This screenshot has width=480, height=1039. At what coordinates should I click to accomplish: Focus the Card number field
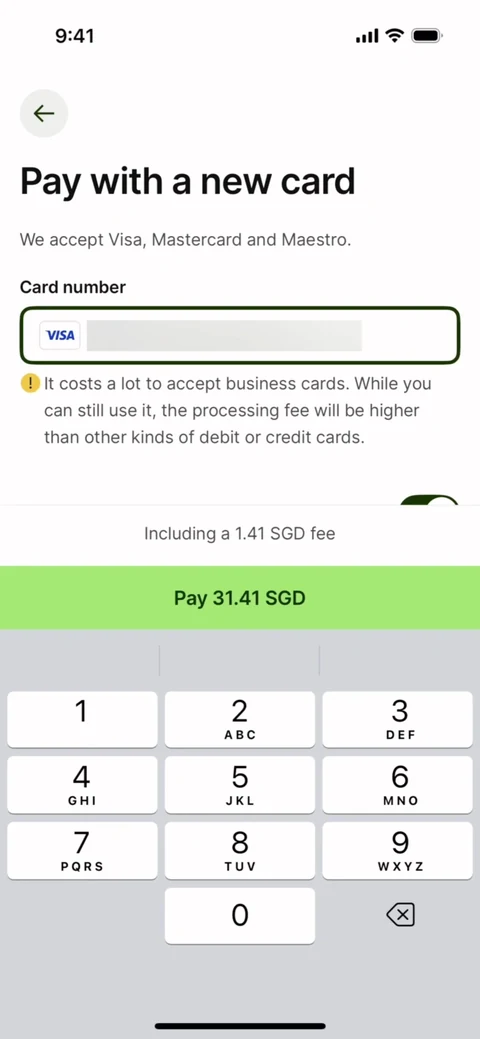coord(239,335)
